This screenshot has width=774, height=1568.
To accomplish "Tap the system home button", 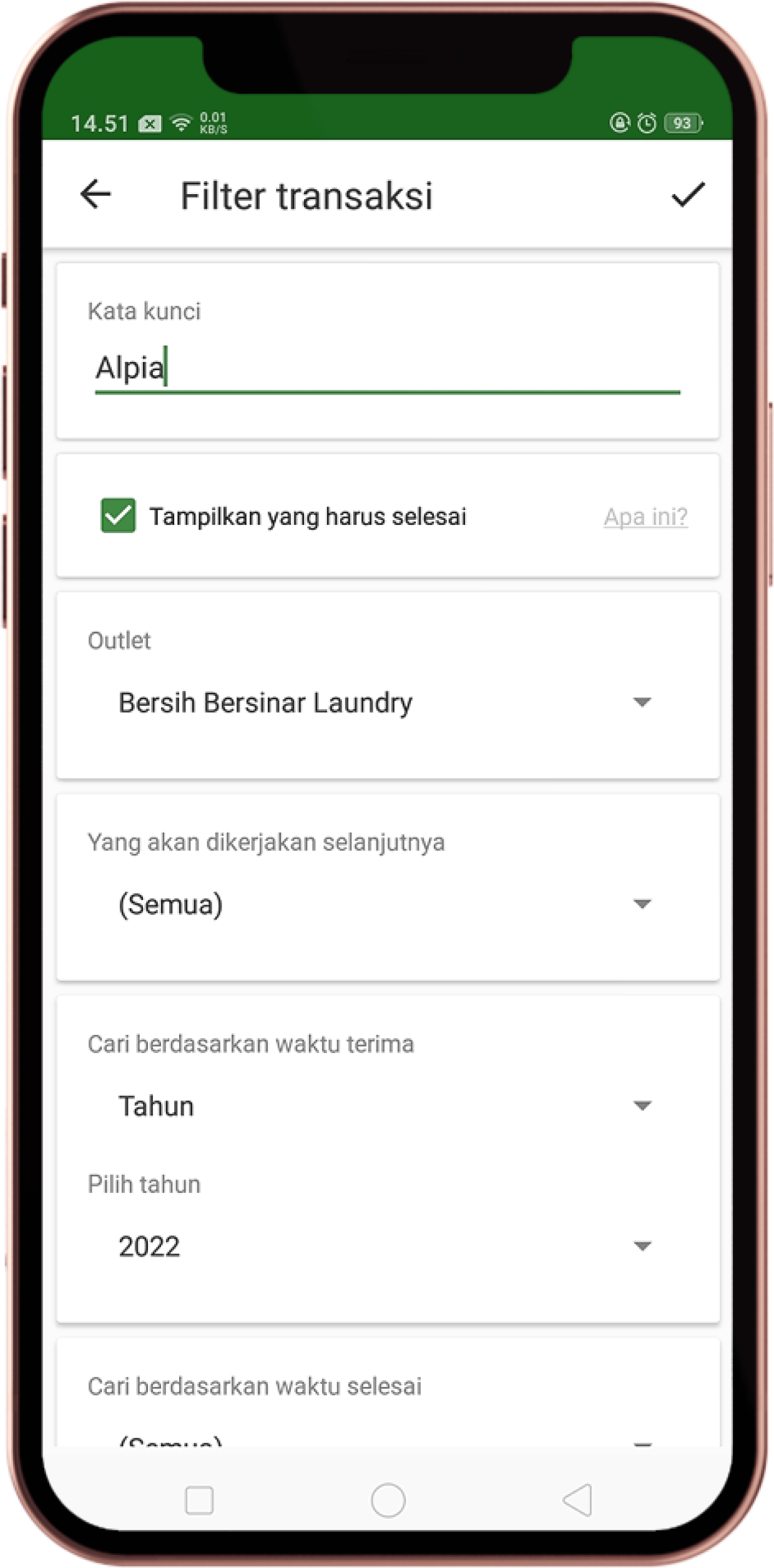I will 388,1501.
